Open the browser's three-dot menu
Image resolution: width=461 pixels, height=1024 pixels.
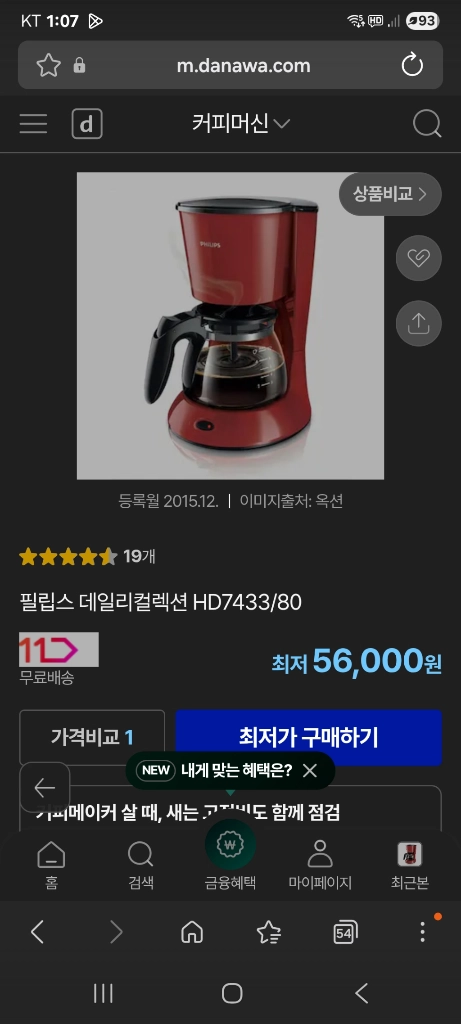click(422, 932)
